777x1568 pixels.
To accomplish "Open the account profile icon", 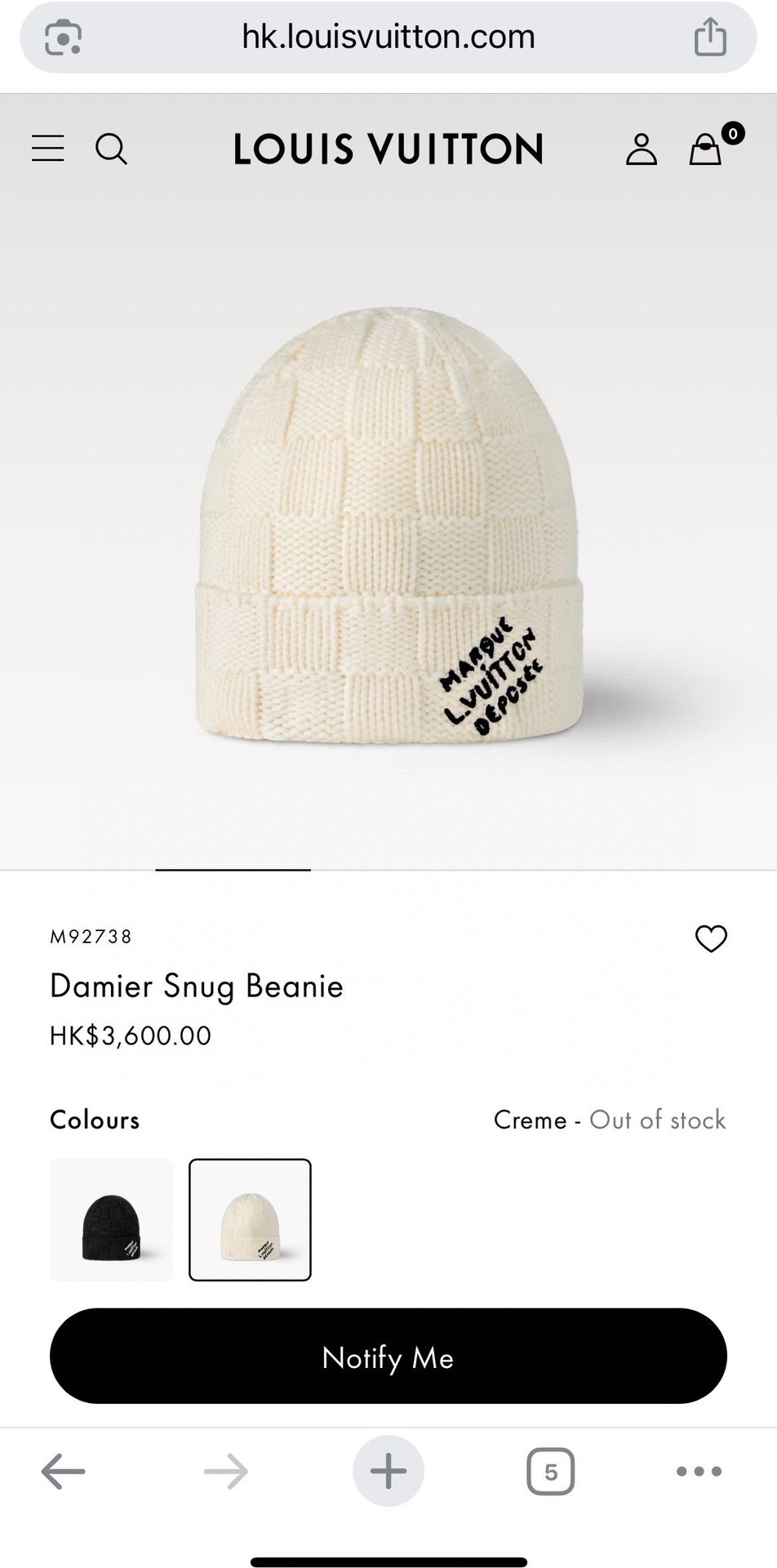I will (x=642, y=149).
